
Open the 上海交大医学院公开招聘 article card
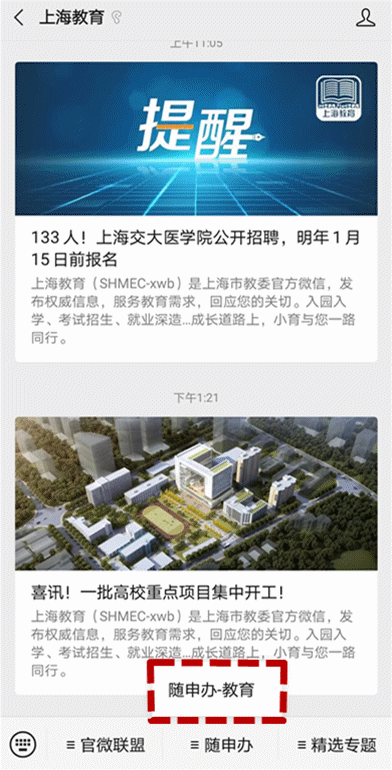(x=196, y=212)
